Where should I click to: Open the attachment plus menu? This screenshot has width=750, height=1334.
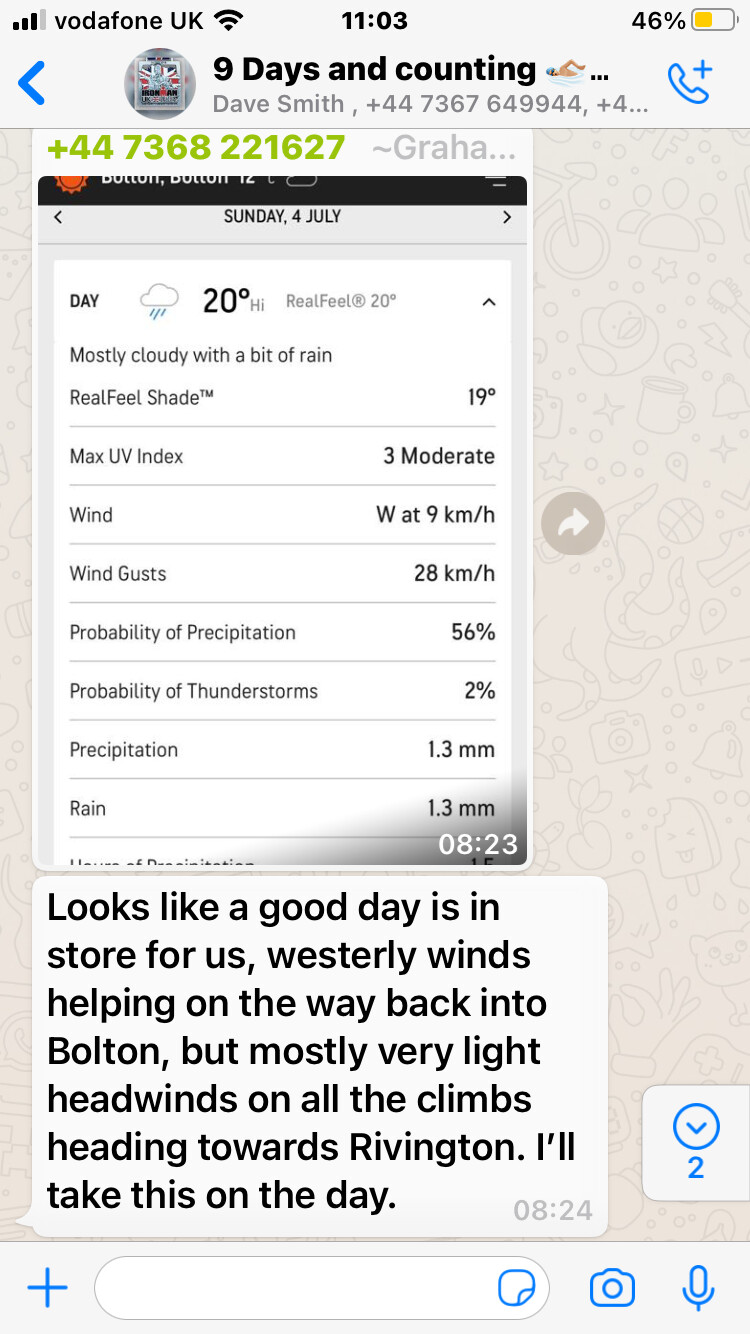coord(47,1289)
